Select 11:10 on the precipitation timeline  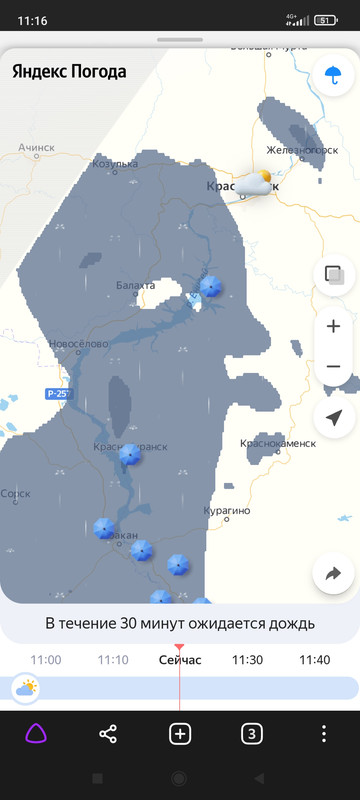coord(113,660)
